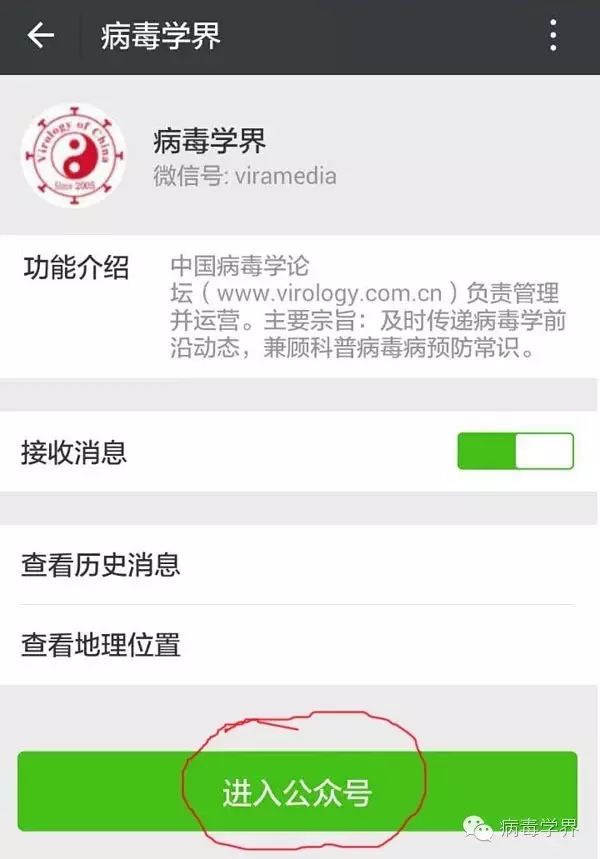
Task: View the 病毒学界 account avatar
Action: tap(72, 156)
